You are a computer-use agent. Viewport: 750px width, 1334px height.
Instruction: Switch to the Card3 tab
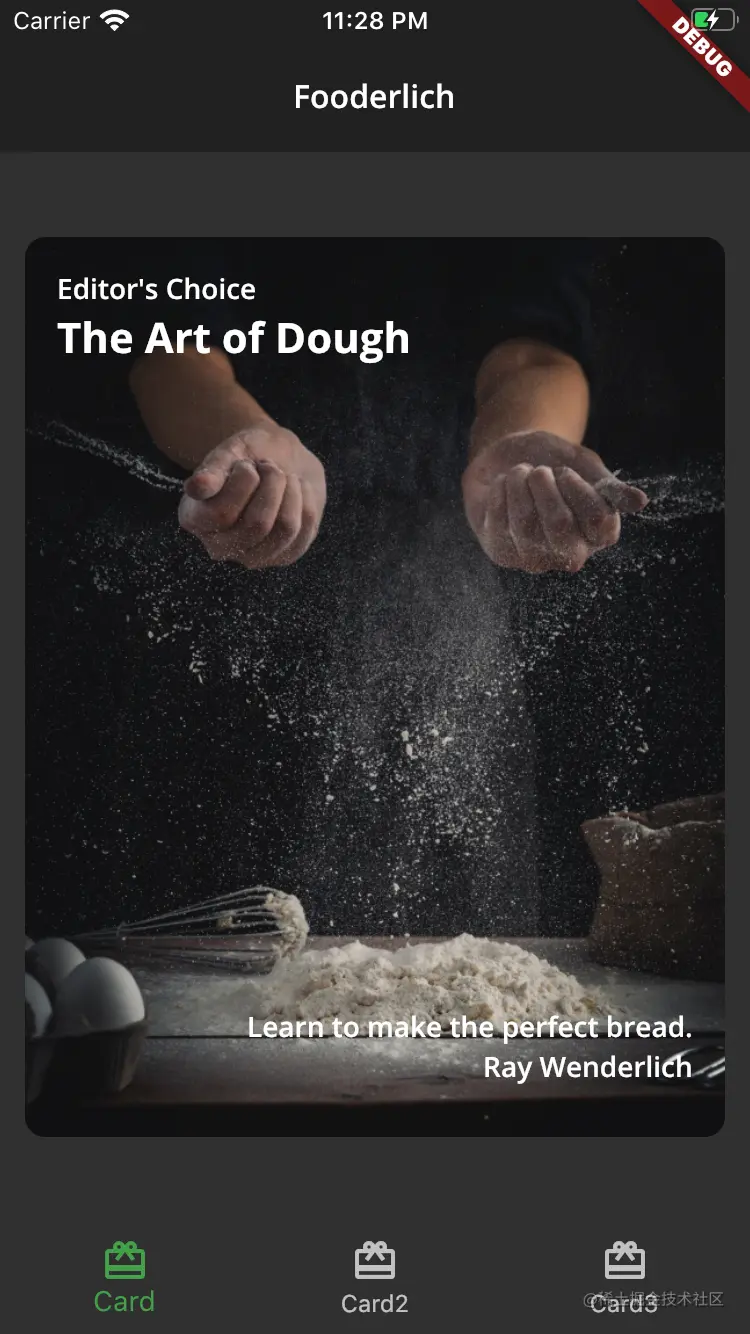point(624,1277)
